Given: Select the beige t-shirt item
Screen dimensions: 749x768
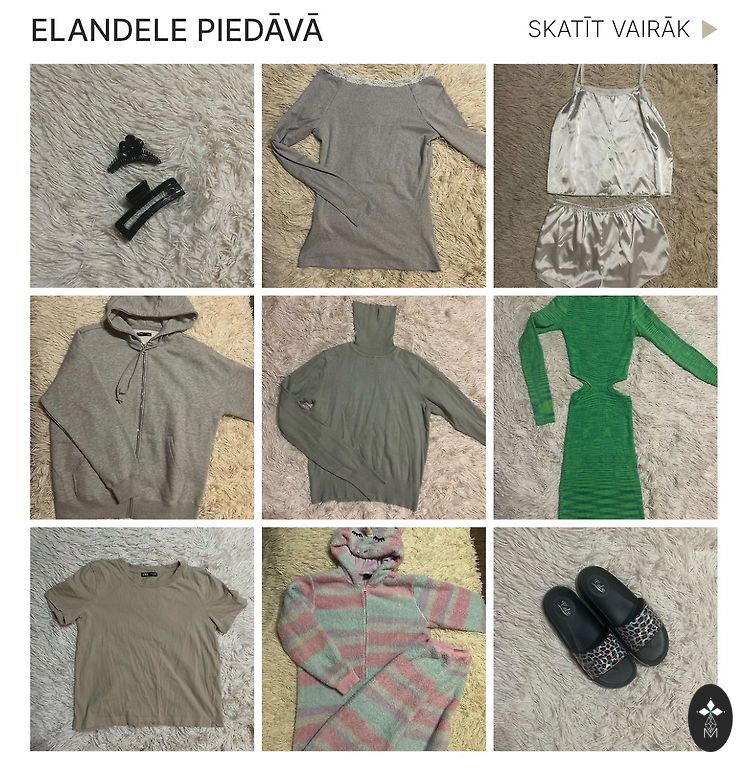Looking at the screenshot, I should (141, 639).
